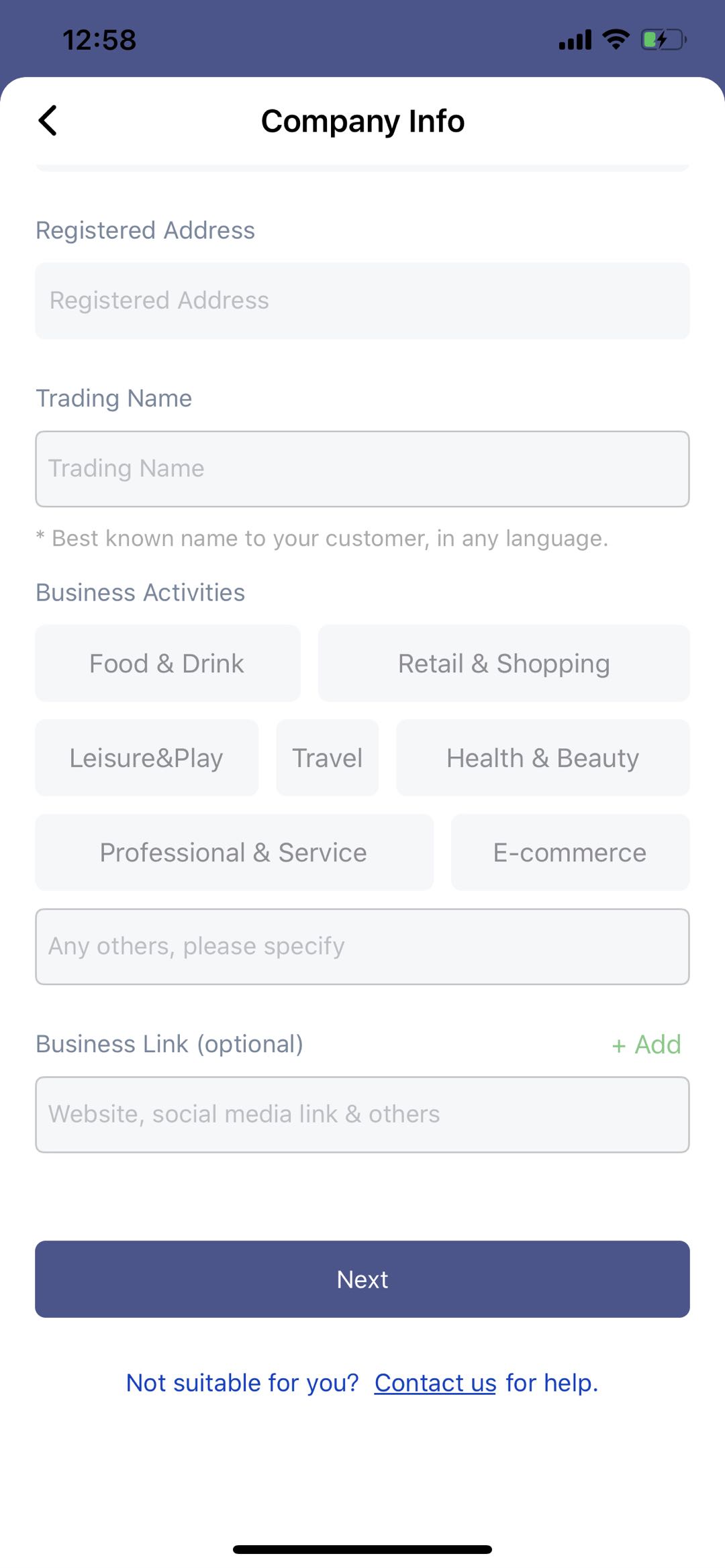Select the E-commerce chip
This screenshot has height=1568, width=725.
[x=570, y=853]
